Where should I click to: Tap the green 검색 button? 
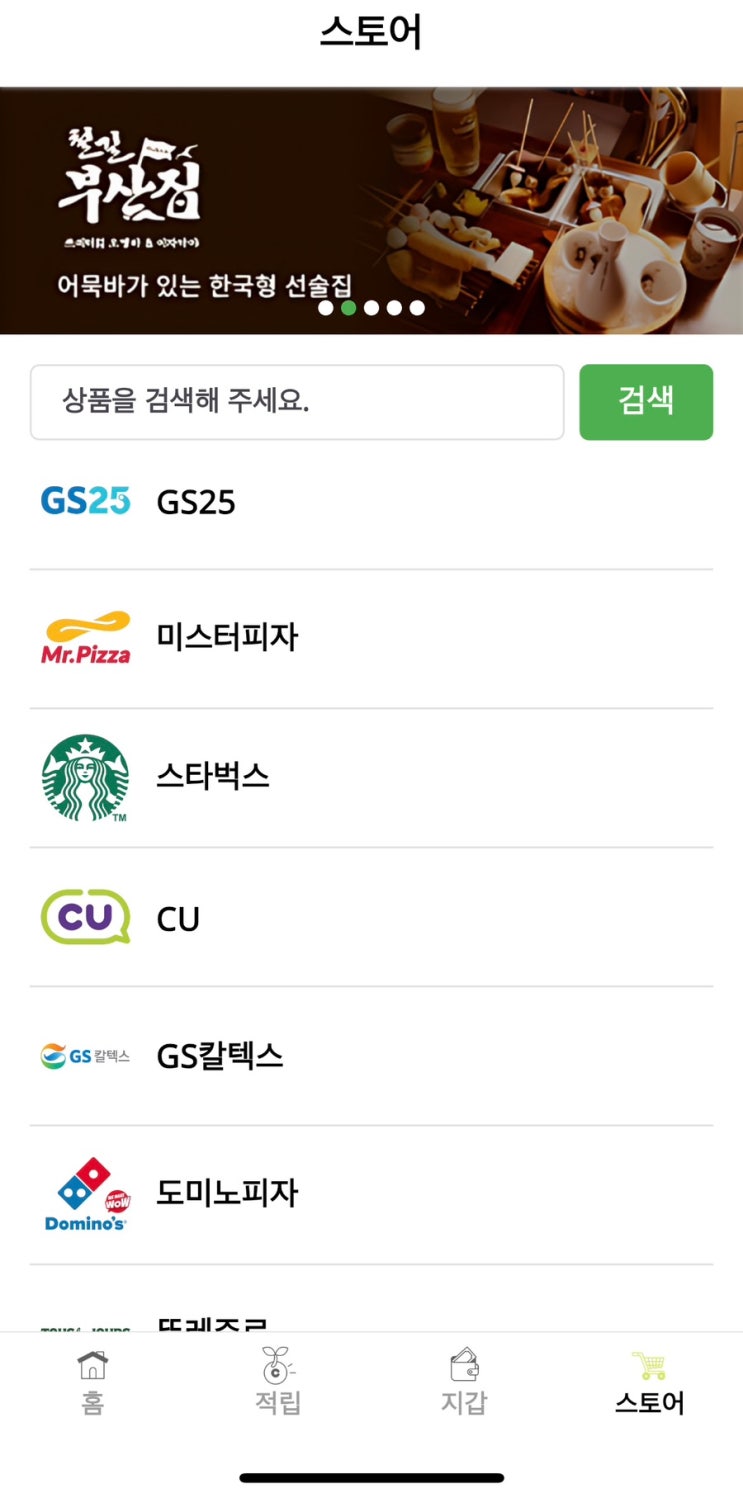[x=646, y=402]
